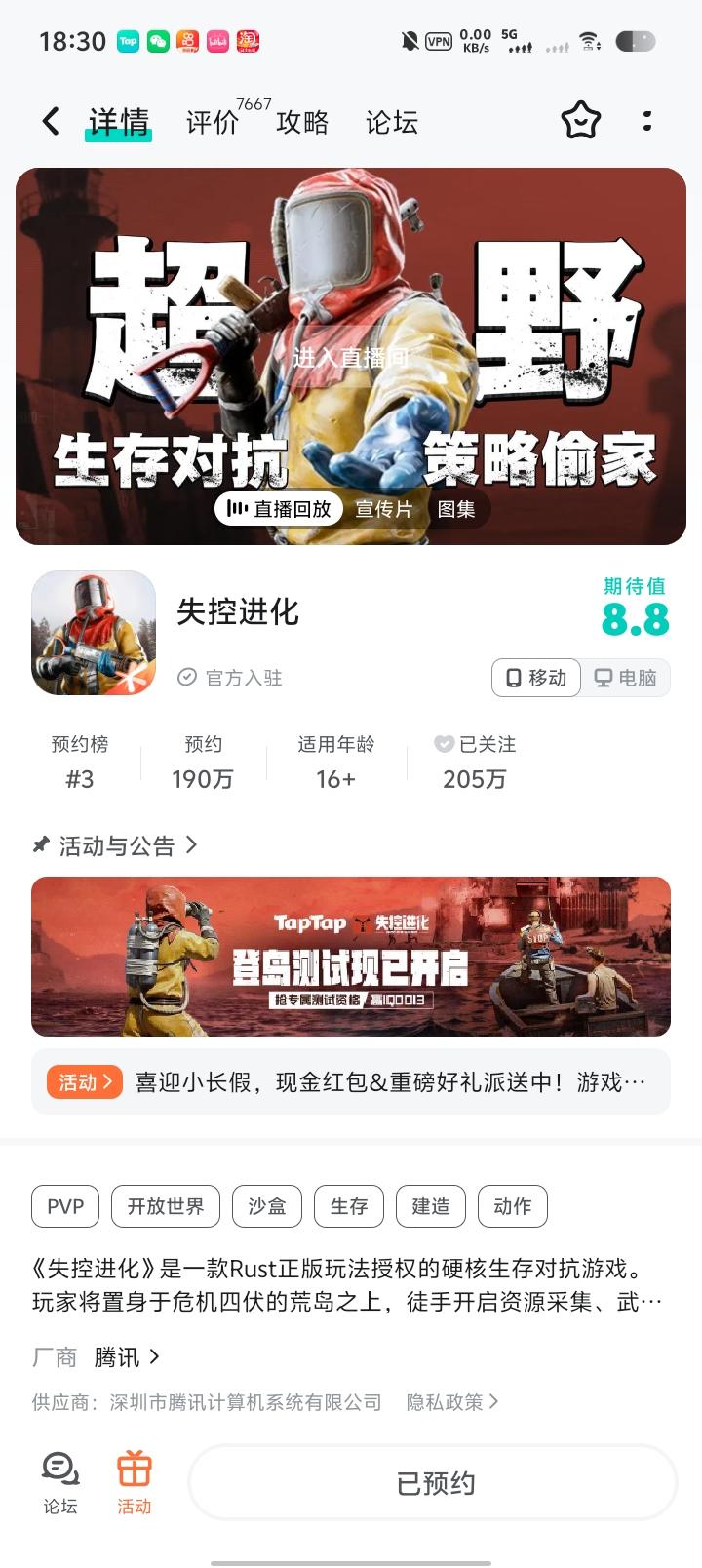This screenshot has height=1568, width=702.
Task: Expand the 活动与公告 section
Action: point(117,845)
